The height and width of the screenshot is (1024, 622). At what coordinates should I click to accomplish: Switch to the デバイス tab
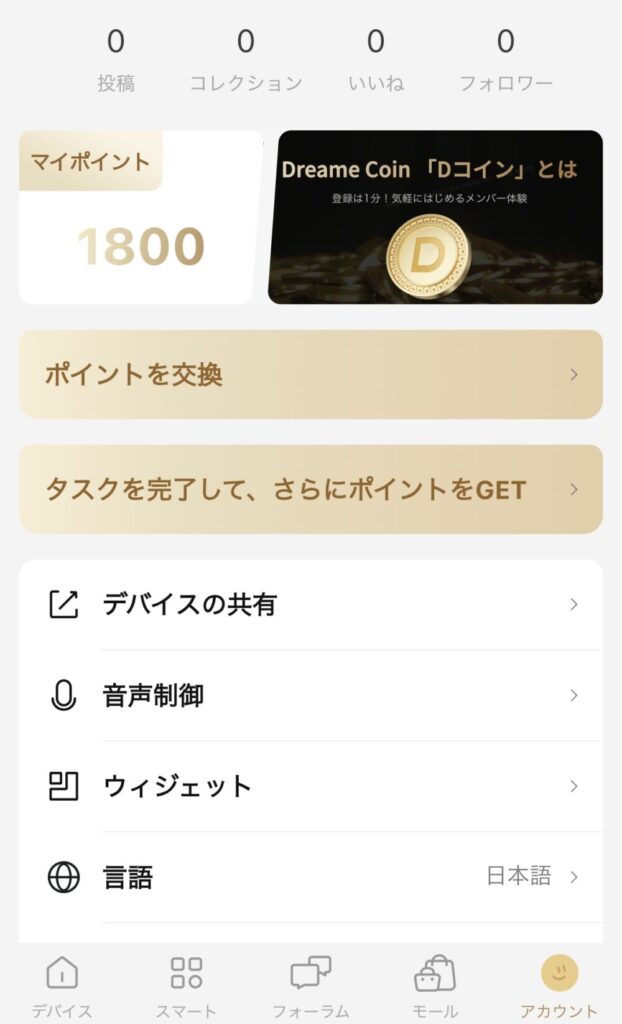point(62,986)
